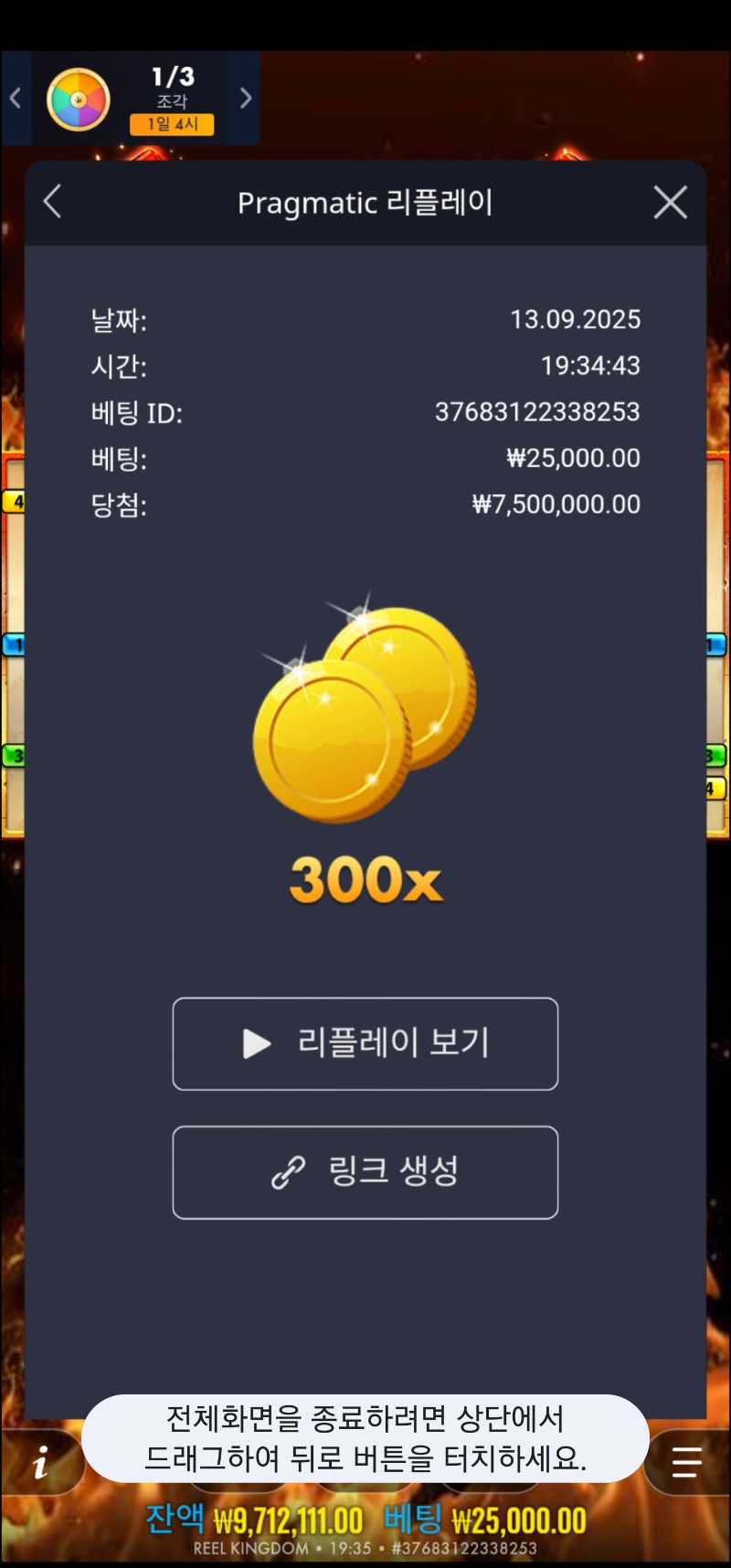Go back from the Pragmatic replay dialog
731x1568 pixels.
pos(53,202)
